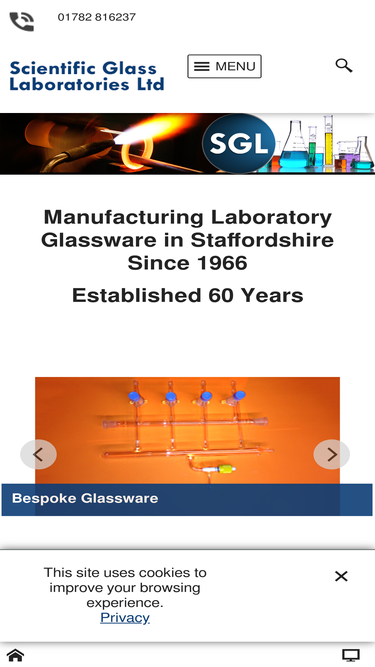Tap the home icon in bottom bar
375x667 pixels.
[15, 656]
